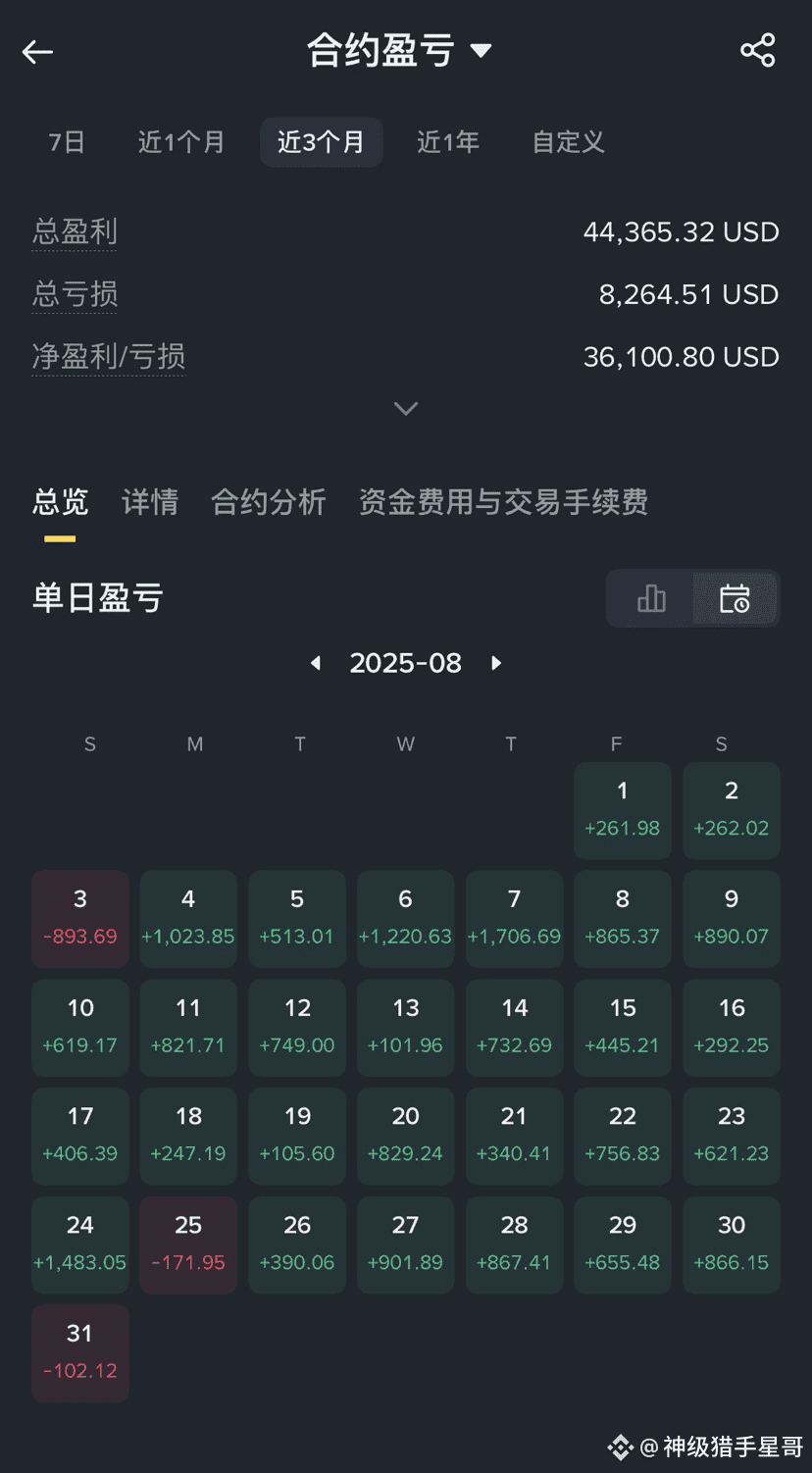The height and width of the screenshot is (1473, 812).
Task: Select the 近1年 time range
Action: point(448,142)
